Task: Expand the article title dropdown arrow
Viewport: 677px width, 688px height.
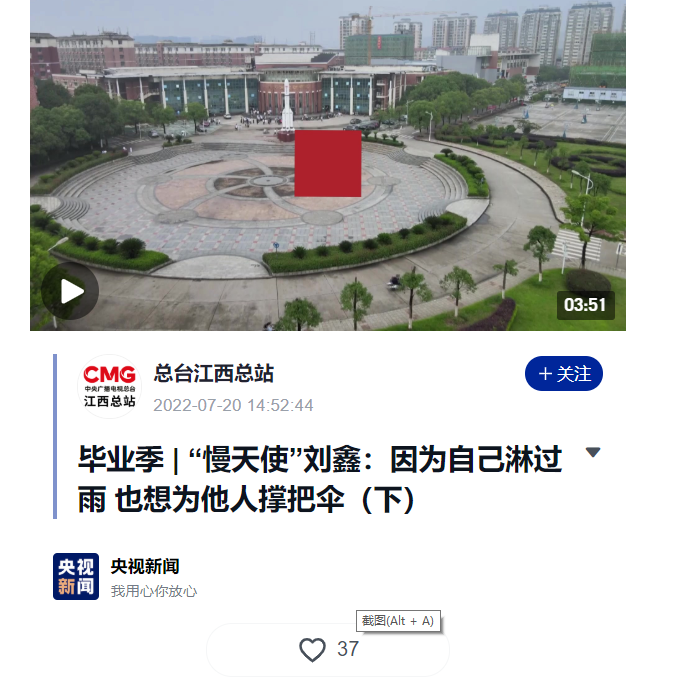Action: (592, 452)
